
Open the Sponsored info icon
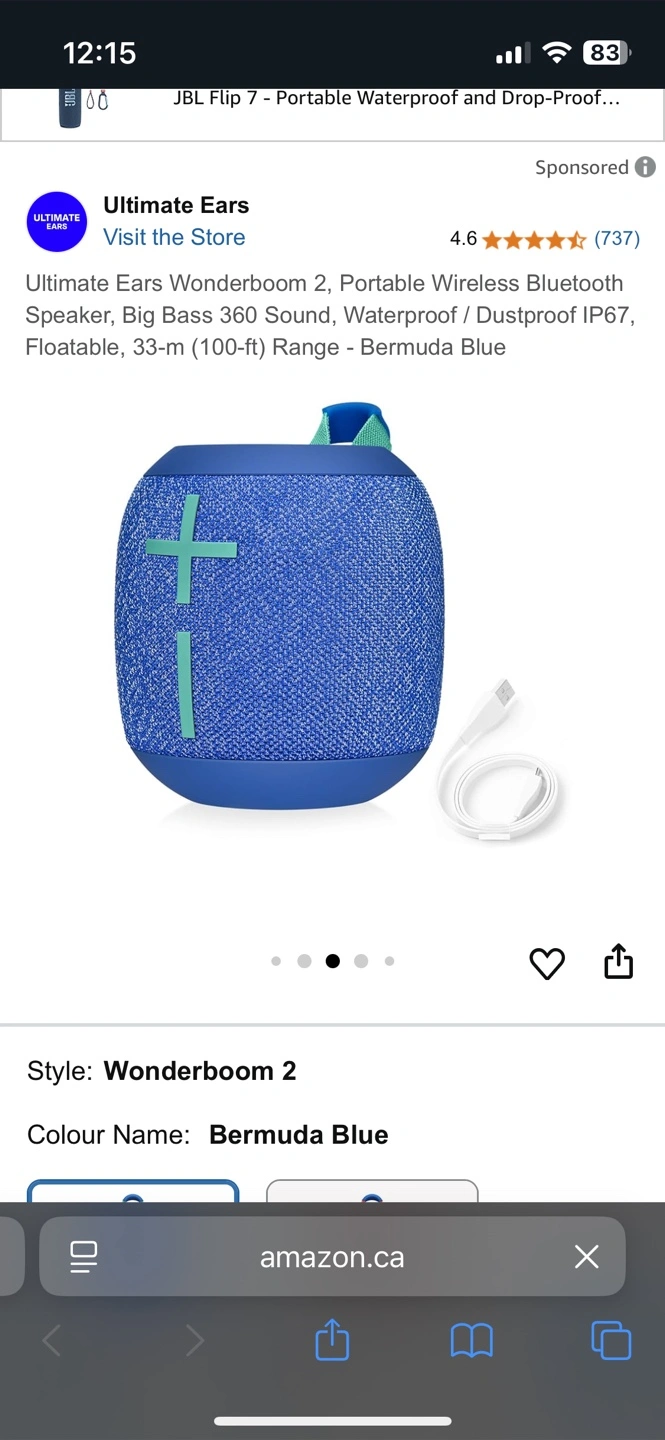[646, 167]
